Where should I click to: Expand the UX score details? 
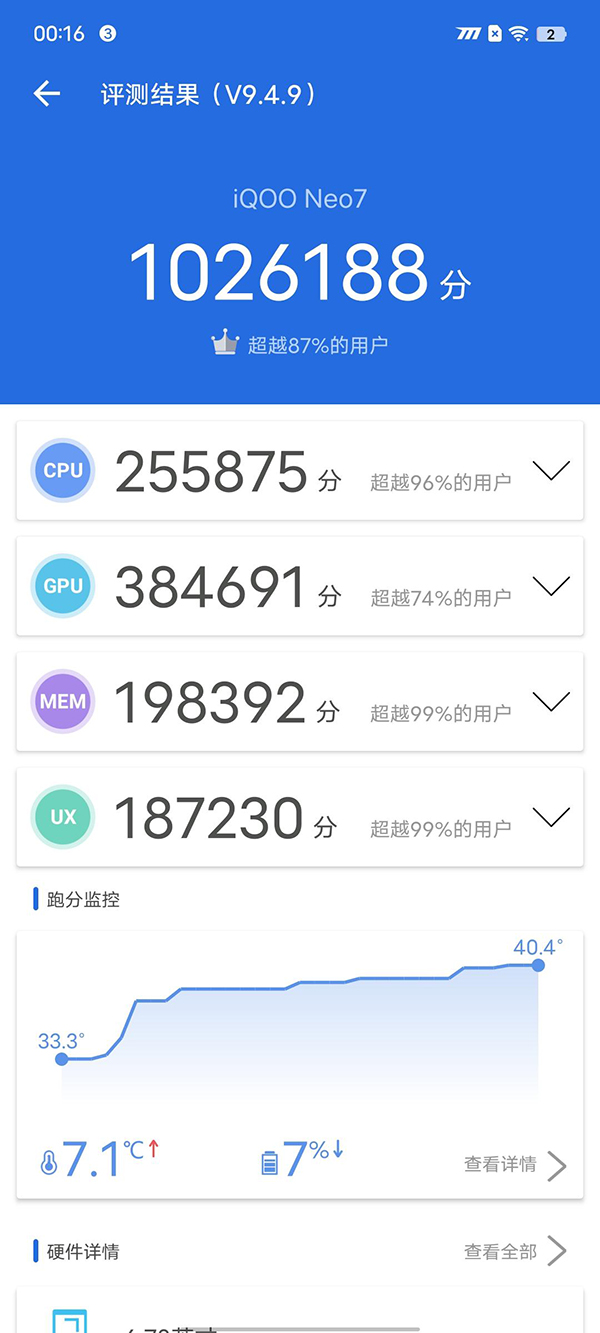coord(551,817)
